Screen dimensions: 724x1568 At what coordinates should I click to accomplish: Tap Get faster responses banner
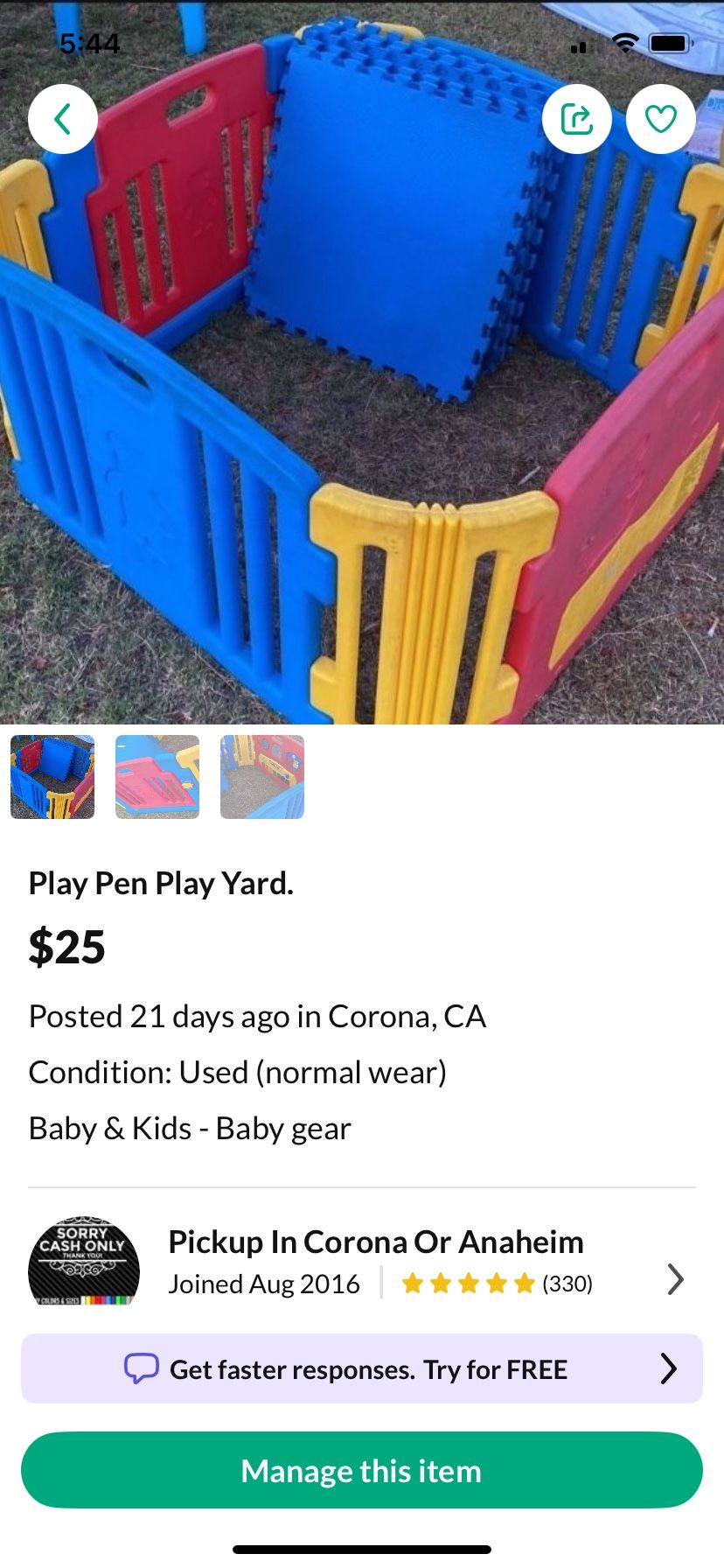[x=362, y=1368]
